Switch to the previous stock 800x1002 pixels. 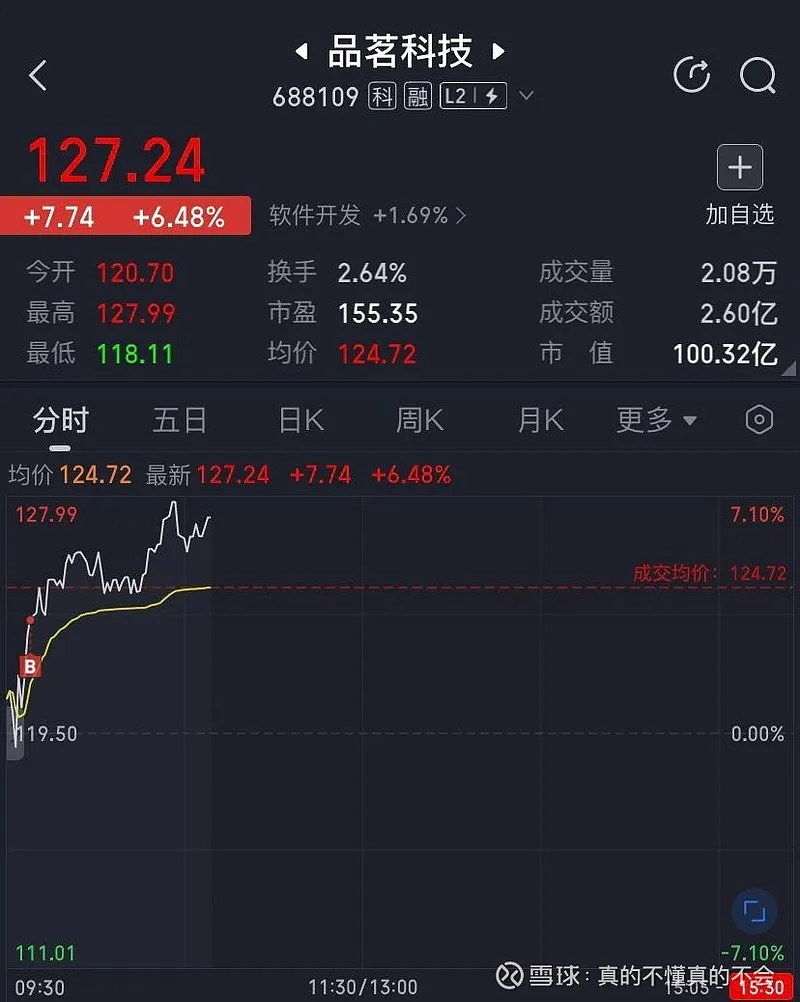click(300, 51)
